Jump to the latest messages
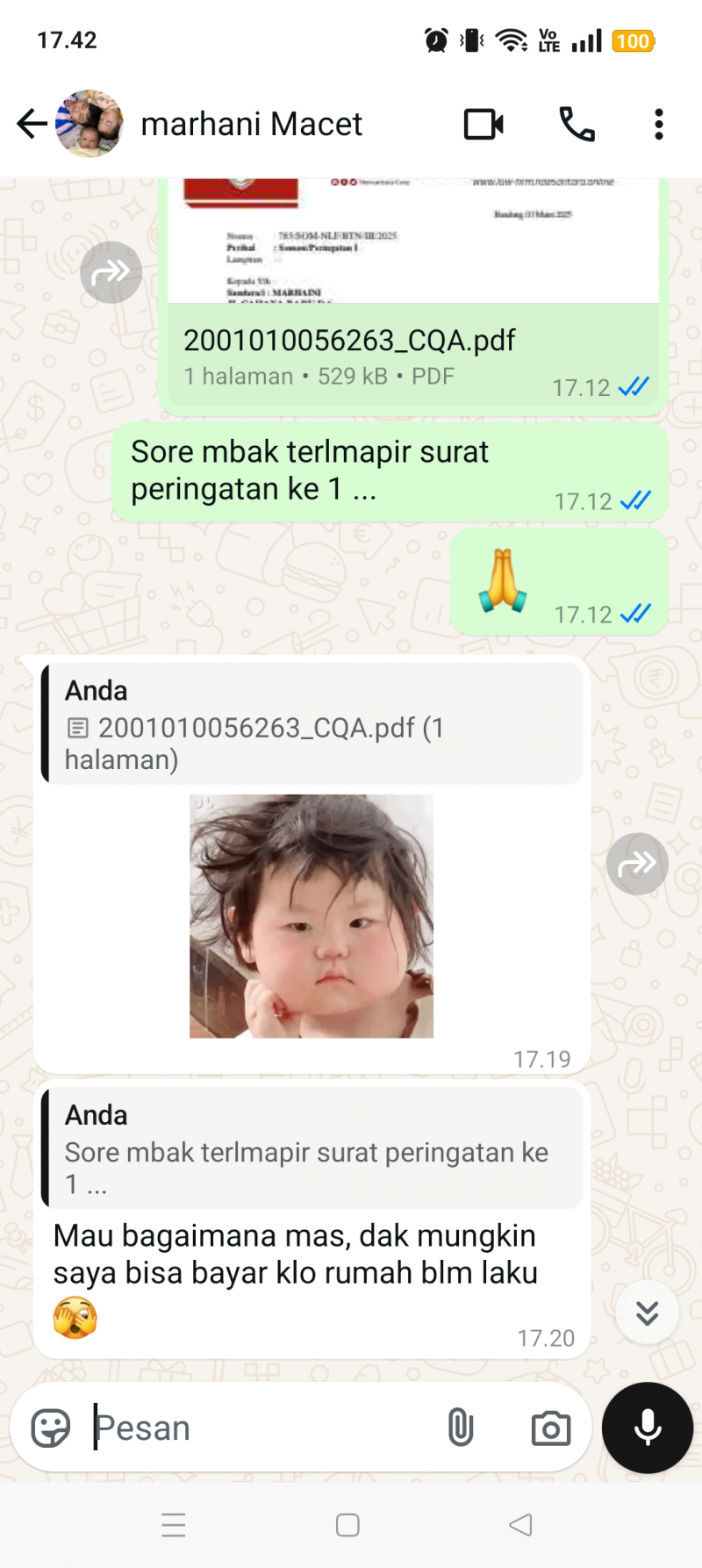This screenshot has width=702, height=1568. click(x=648, y=1313)
